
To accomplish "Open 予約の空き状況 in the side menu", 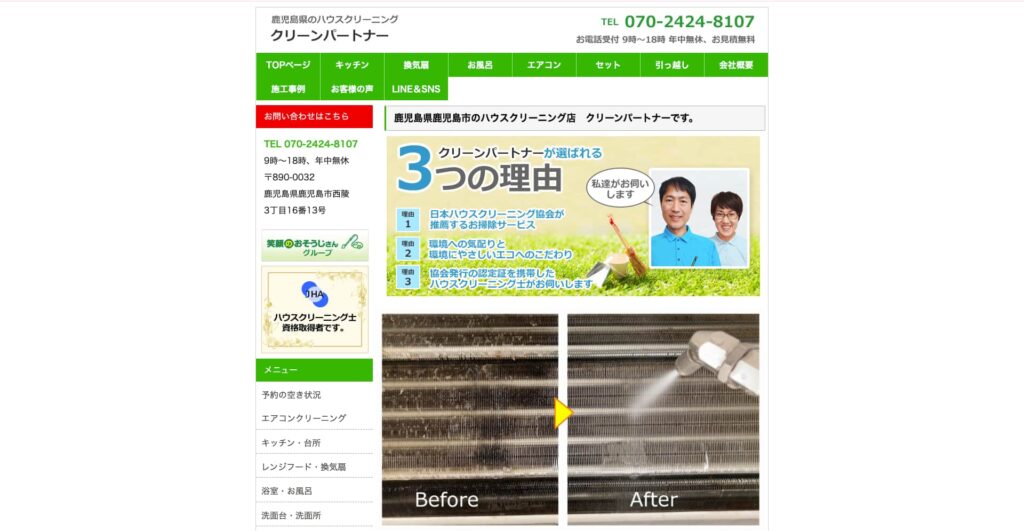I will tap(292, 395).
